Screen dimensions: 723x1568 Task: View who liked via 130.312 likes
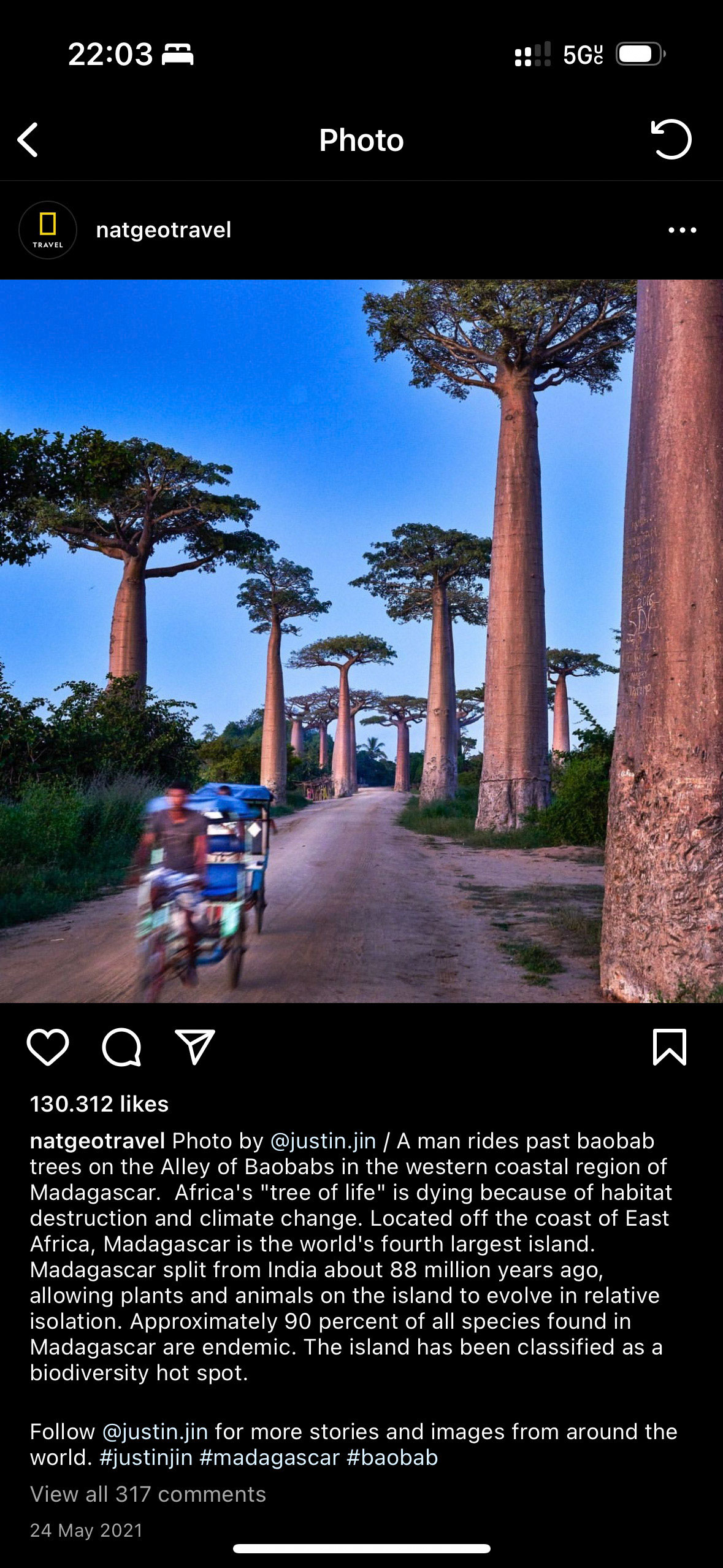click(99, 1104)
